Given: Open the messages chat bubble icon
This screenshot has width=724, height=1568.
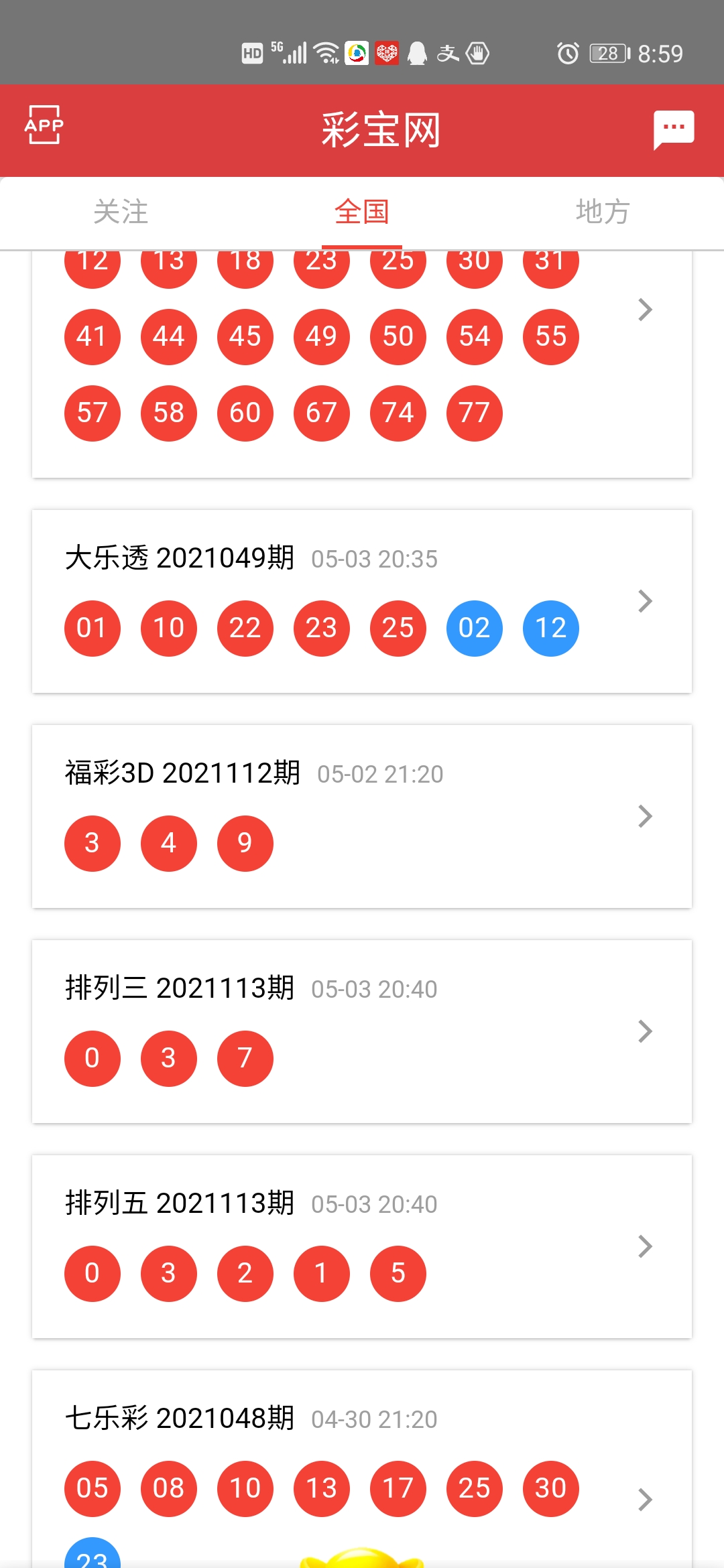Looking at the screenshot, I should (673, 129).
